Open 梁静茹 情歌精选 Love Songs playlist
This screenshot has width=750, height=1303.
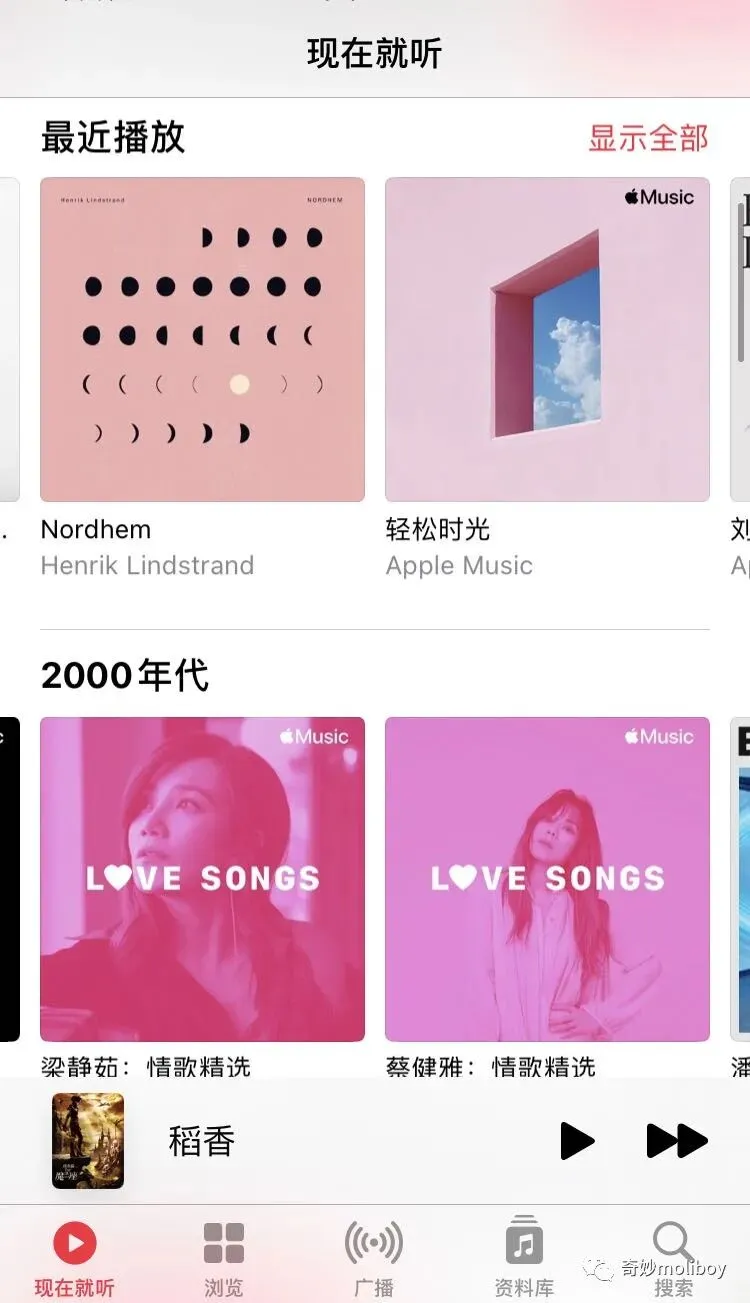(202, 879)
